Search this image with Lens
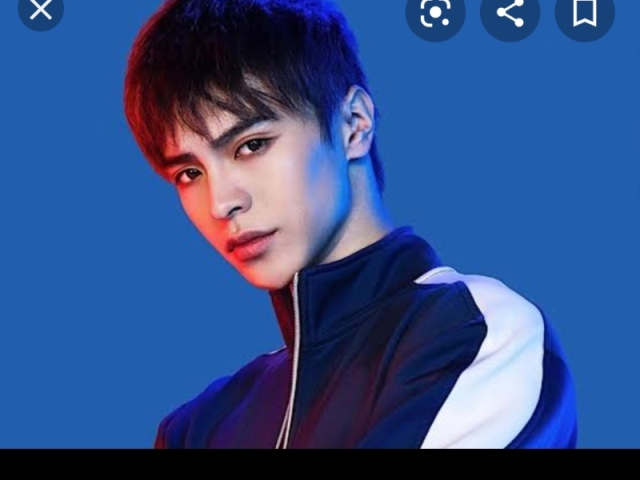 [x=435, y=13]
